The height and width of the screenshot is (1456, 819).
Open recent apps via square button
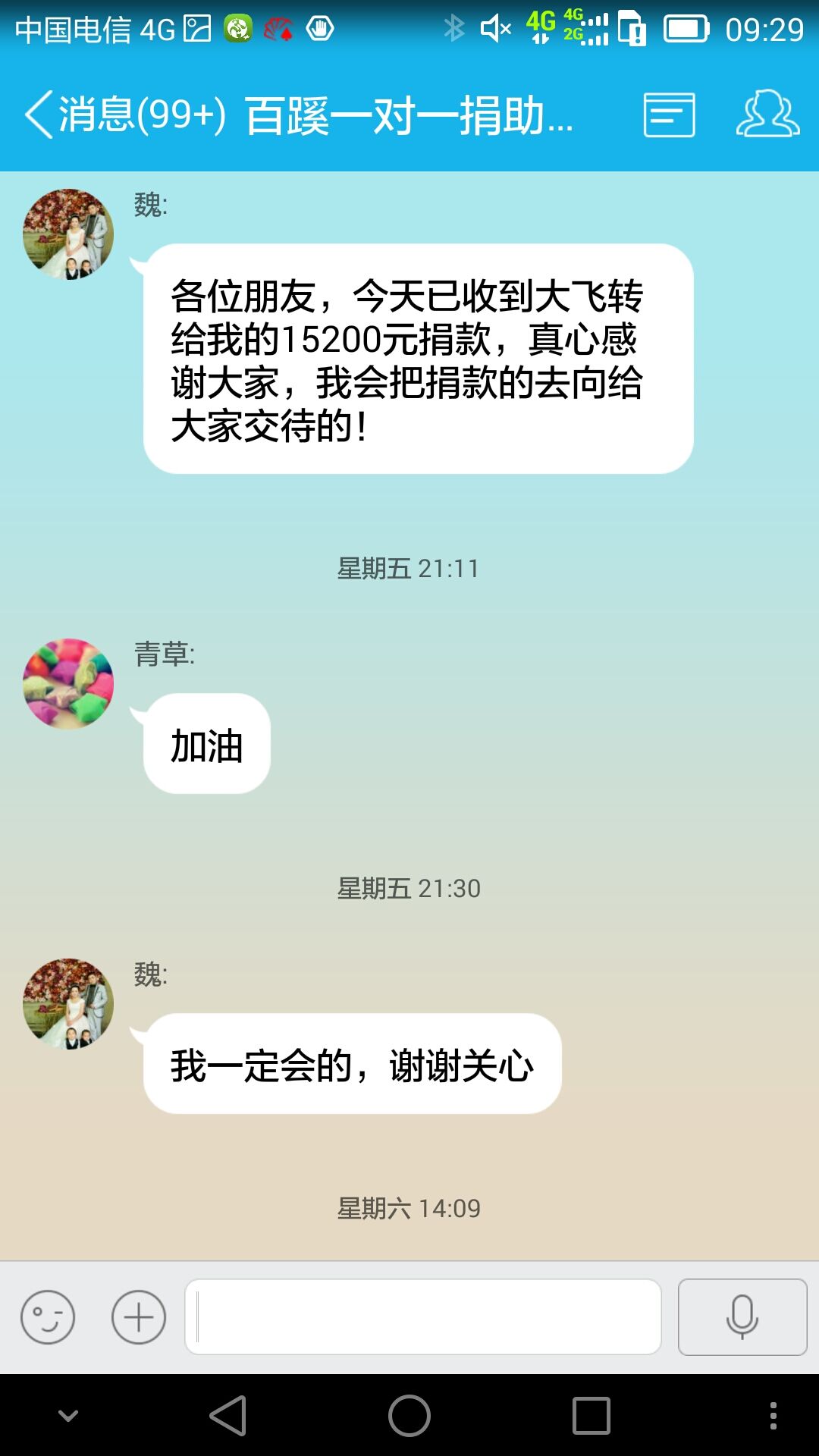tap(591, 1416)
